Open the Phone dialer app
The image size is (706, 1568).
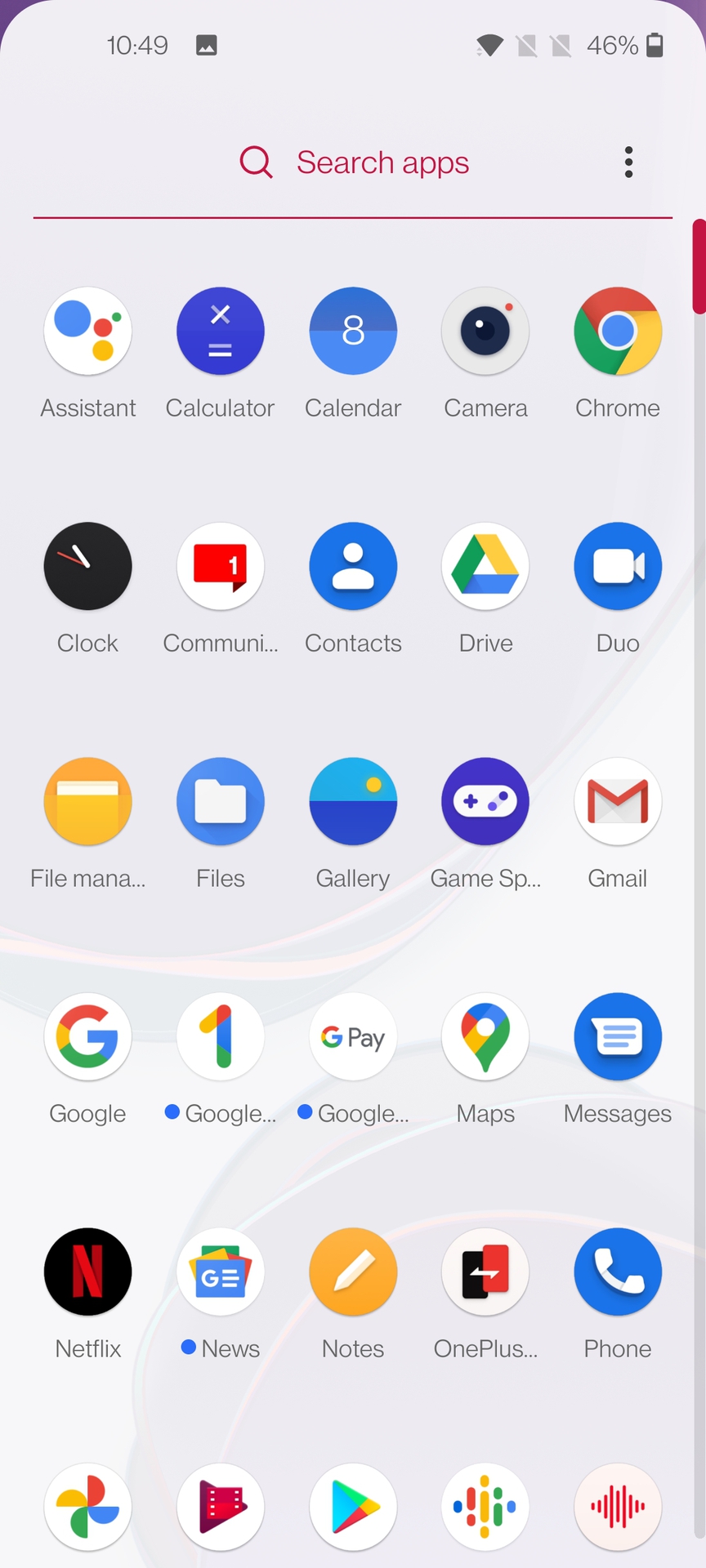(618, 1272)
